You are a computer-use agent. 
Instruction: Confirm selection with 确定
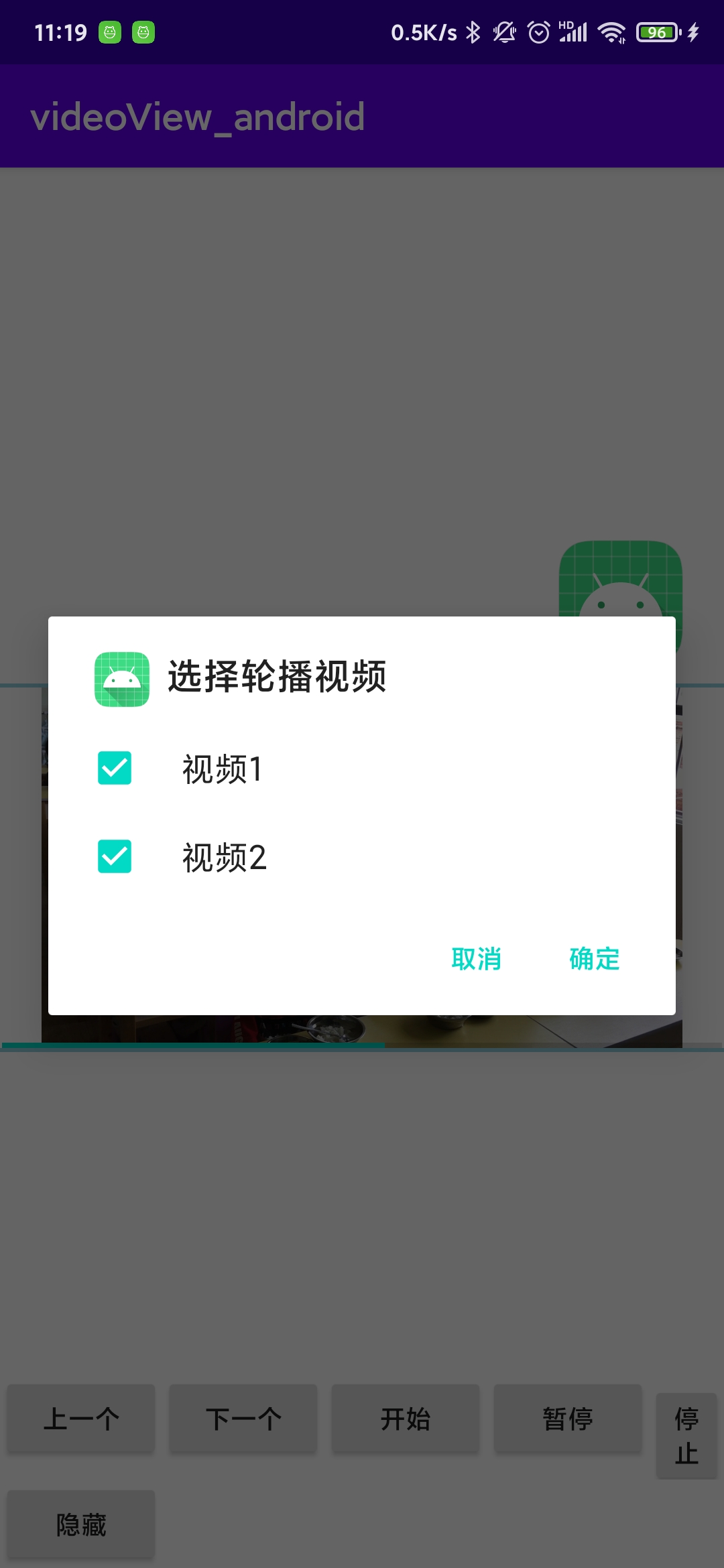point(594,959)
